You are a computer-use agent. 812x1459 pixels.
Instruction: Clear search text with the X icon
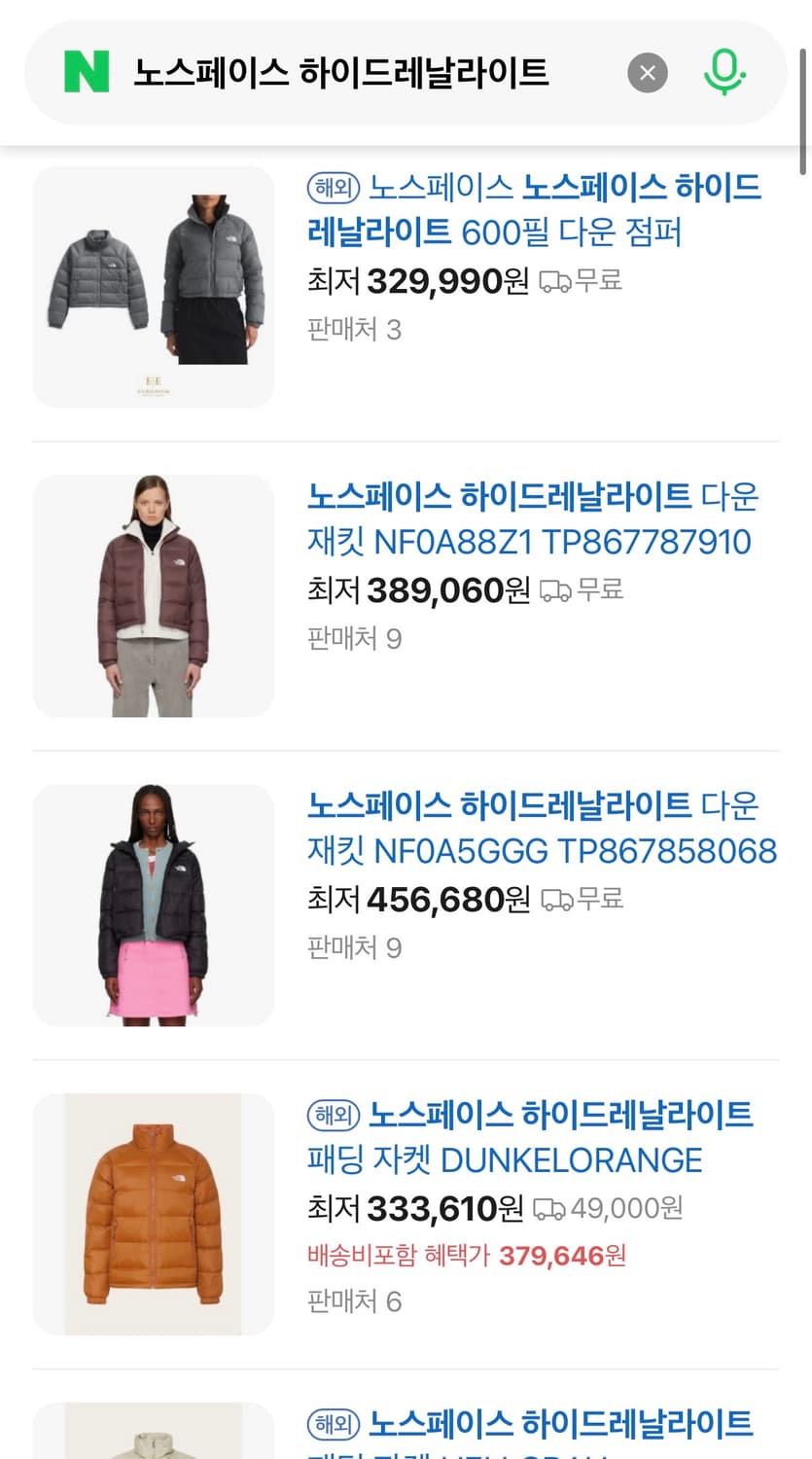(x=648, y=73)
